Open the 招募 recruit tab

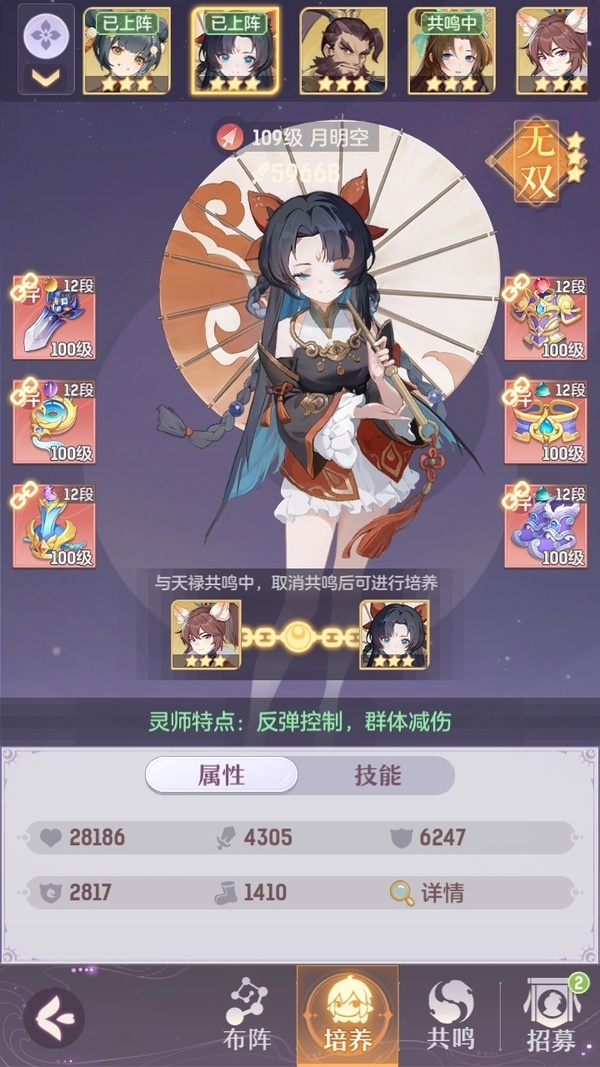pos(552,1015)
